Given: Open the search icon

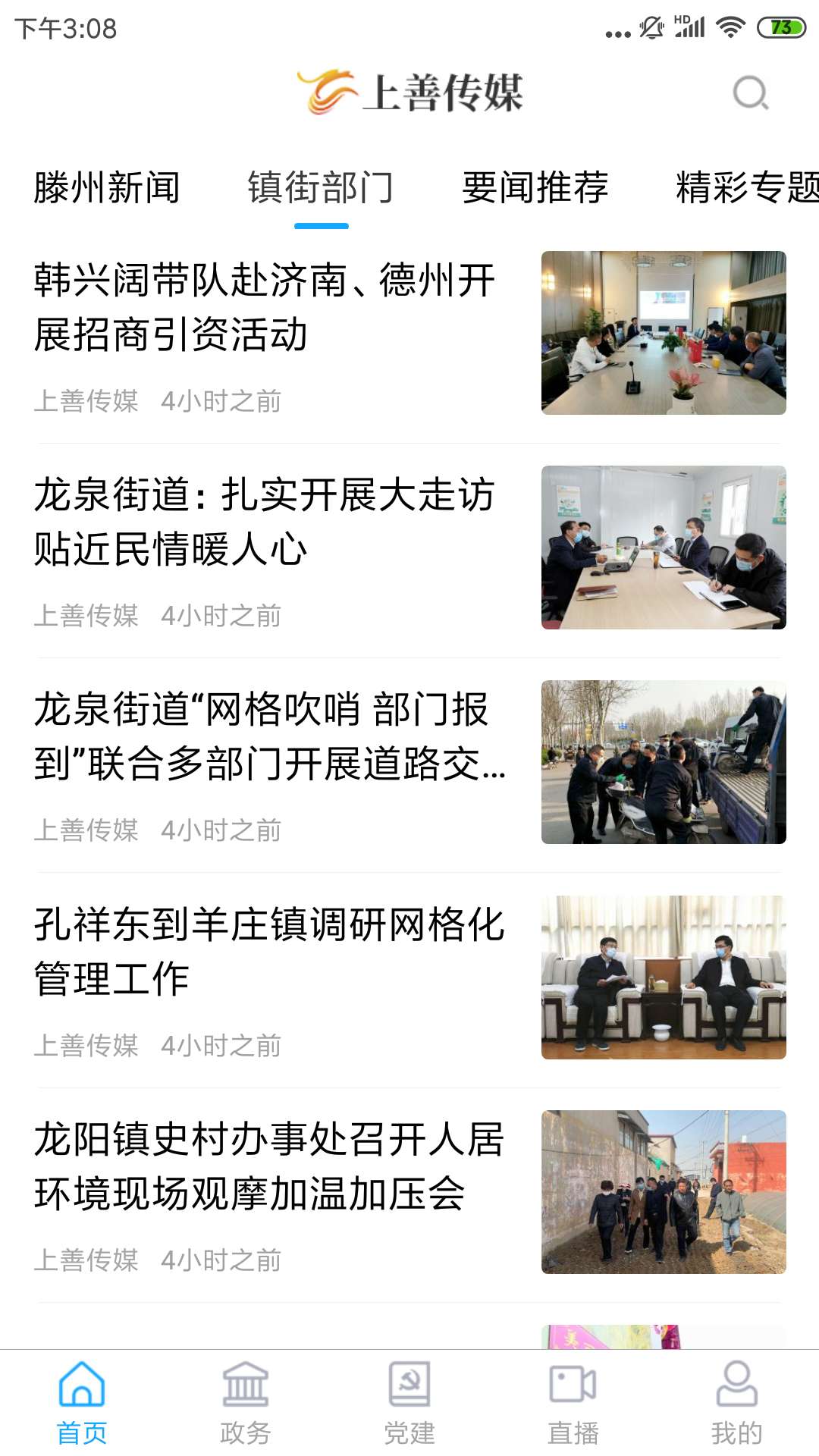Looking at the screenshot, I should coord(751,93).
